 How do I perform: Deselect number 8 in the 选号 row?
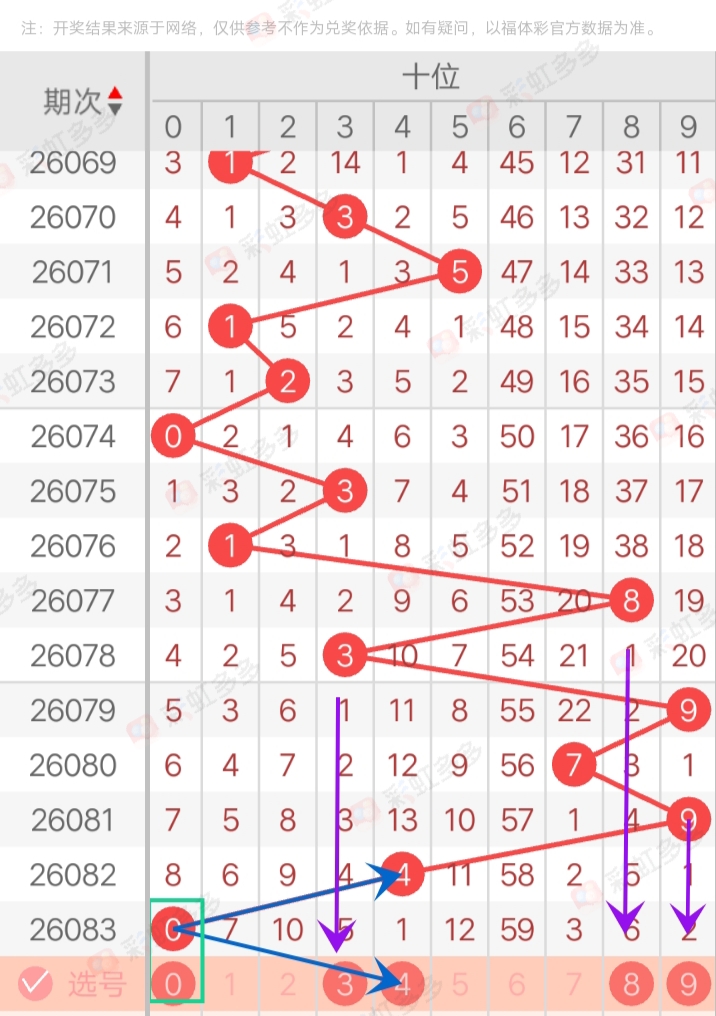631,985
